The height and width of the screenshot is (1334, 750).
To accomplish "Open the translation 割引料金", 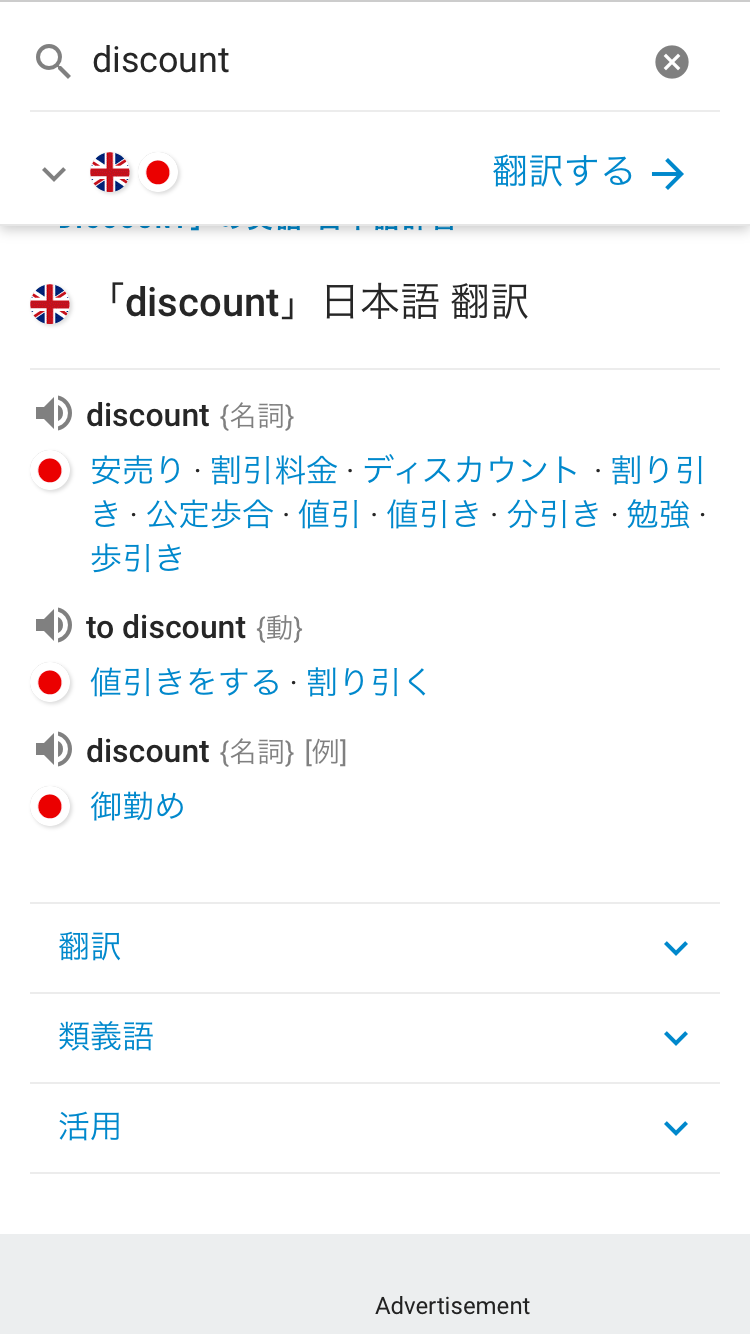I will [274, 470].
